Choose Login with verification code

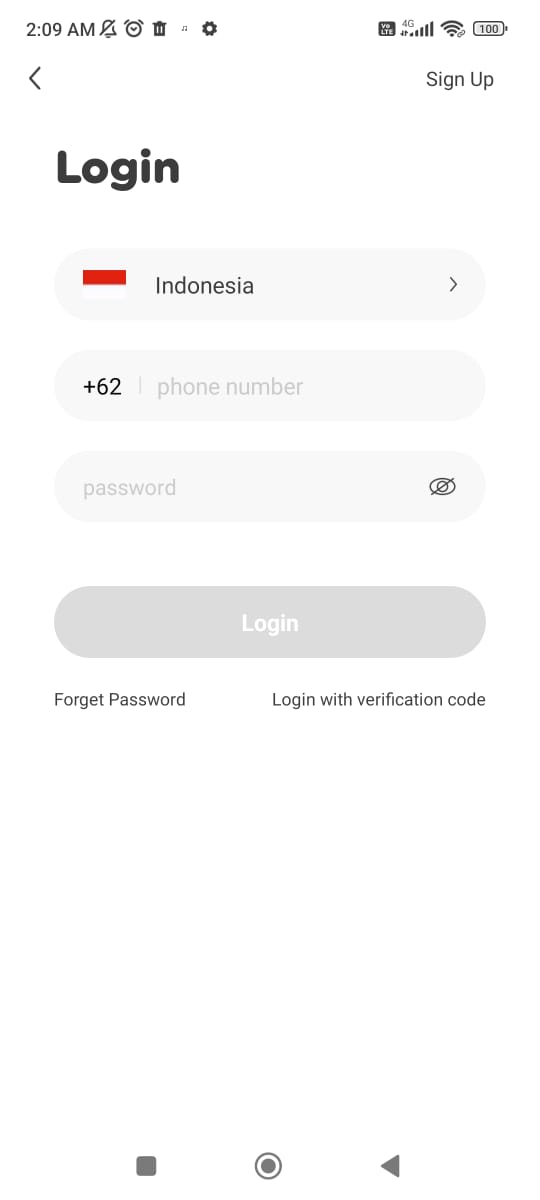click(379, 700)
